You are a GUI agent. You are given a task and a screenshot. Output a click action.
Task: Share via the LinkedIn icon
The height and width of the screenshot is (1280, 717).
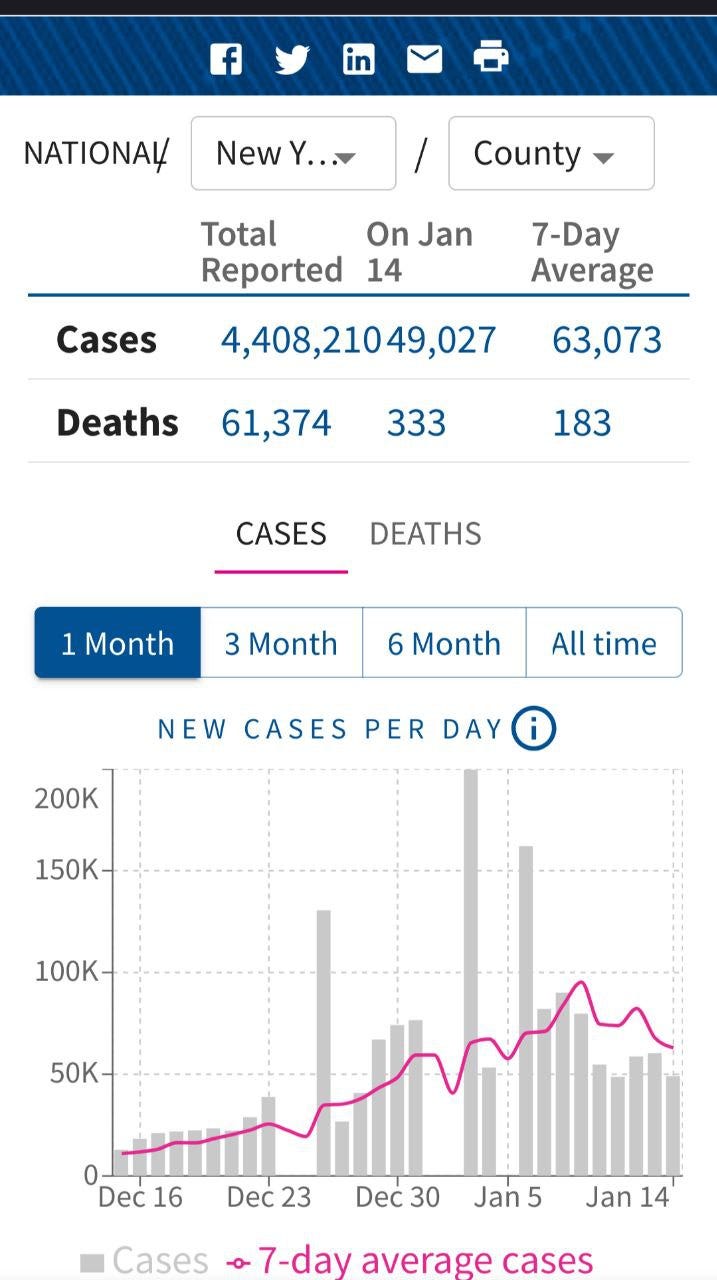[x=358, y=59]
